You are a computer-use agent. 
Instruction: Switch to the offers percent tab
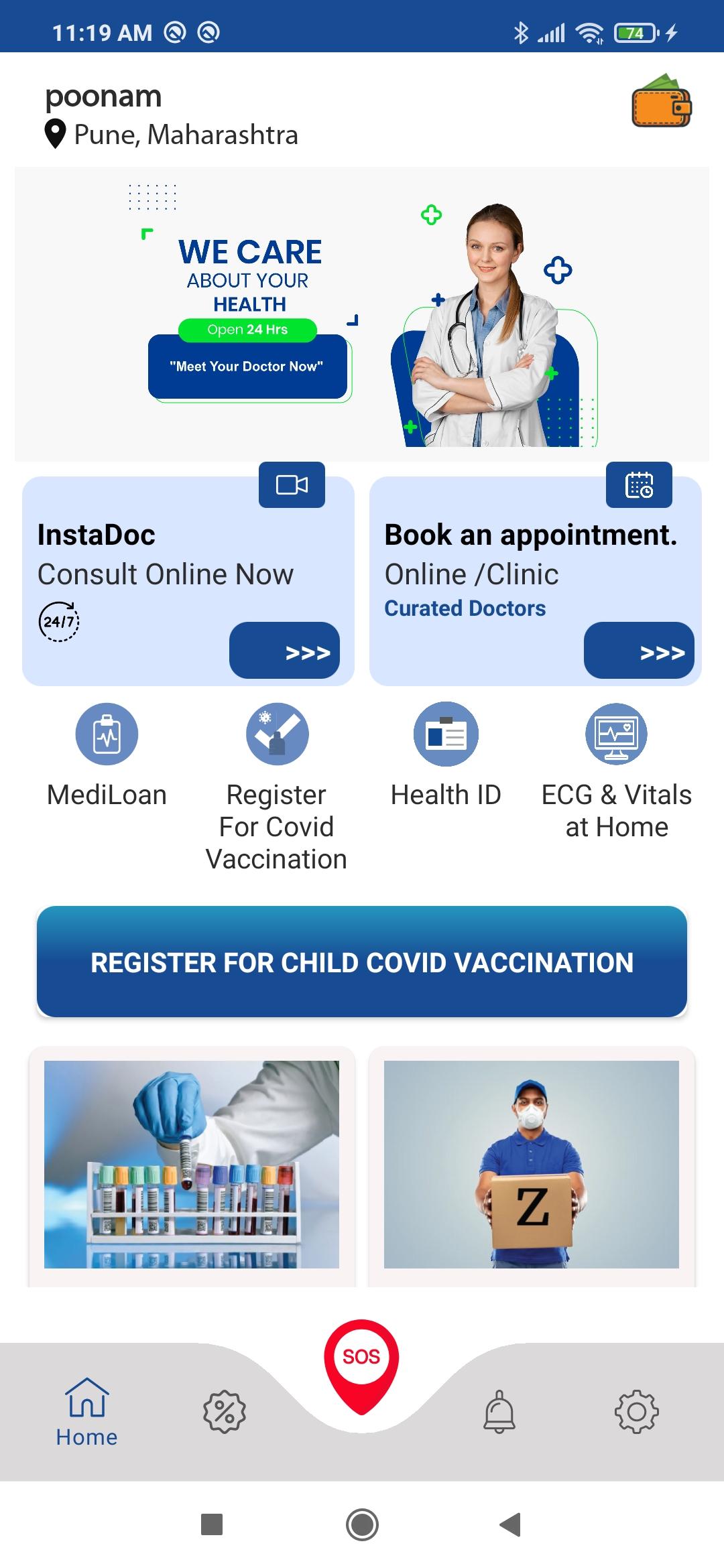coord(225,1411)
